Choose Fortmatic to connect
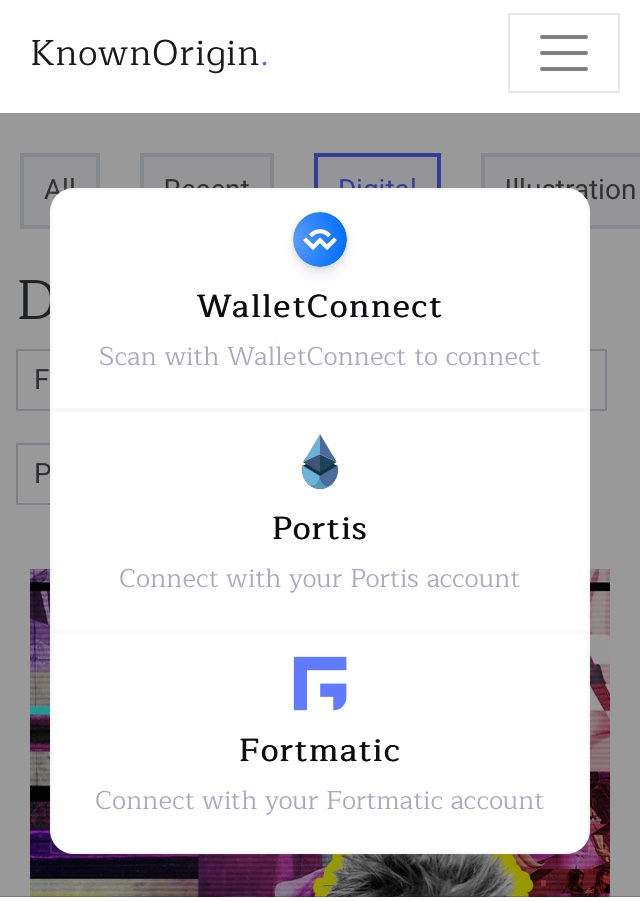Image resolution: width=640 pixels, height=901 pixels. point(320,743)
